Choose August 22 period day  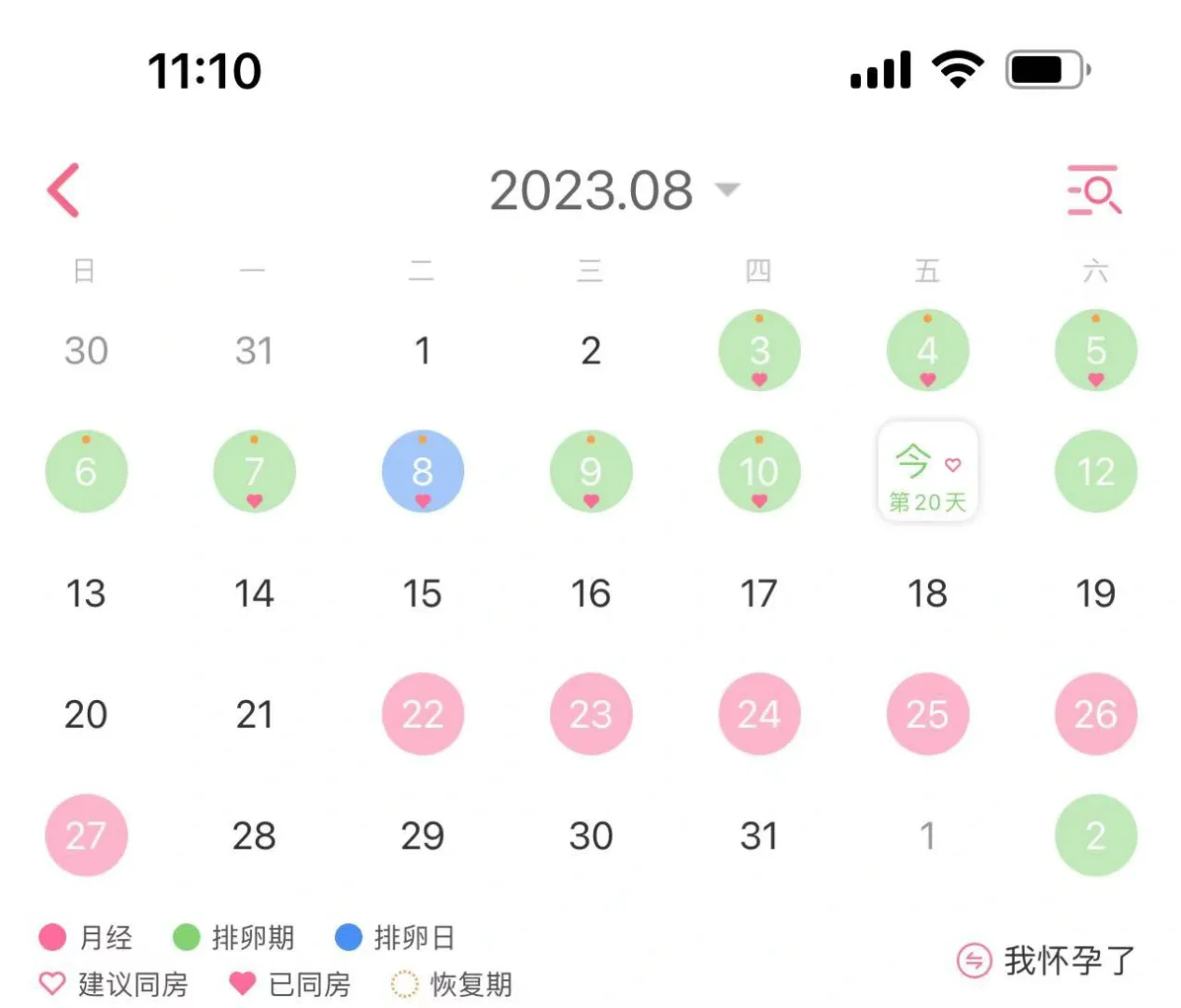(x=422, y=714)
